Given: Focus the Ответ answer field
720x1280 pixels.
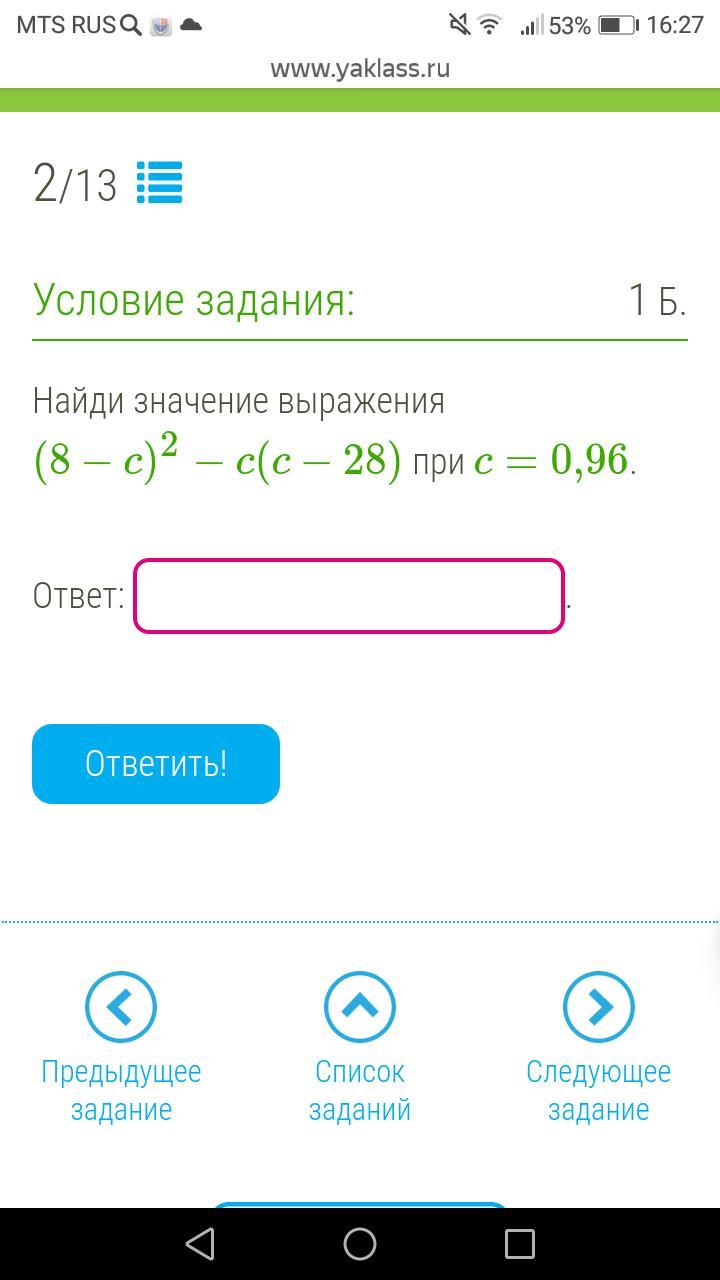Looking at the screenshot, I should [349, 596].
